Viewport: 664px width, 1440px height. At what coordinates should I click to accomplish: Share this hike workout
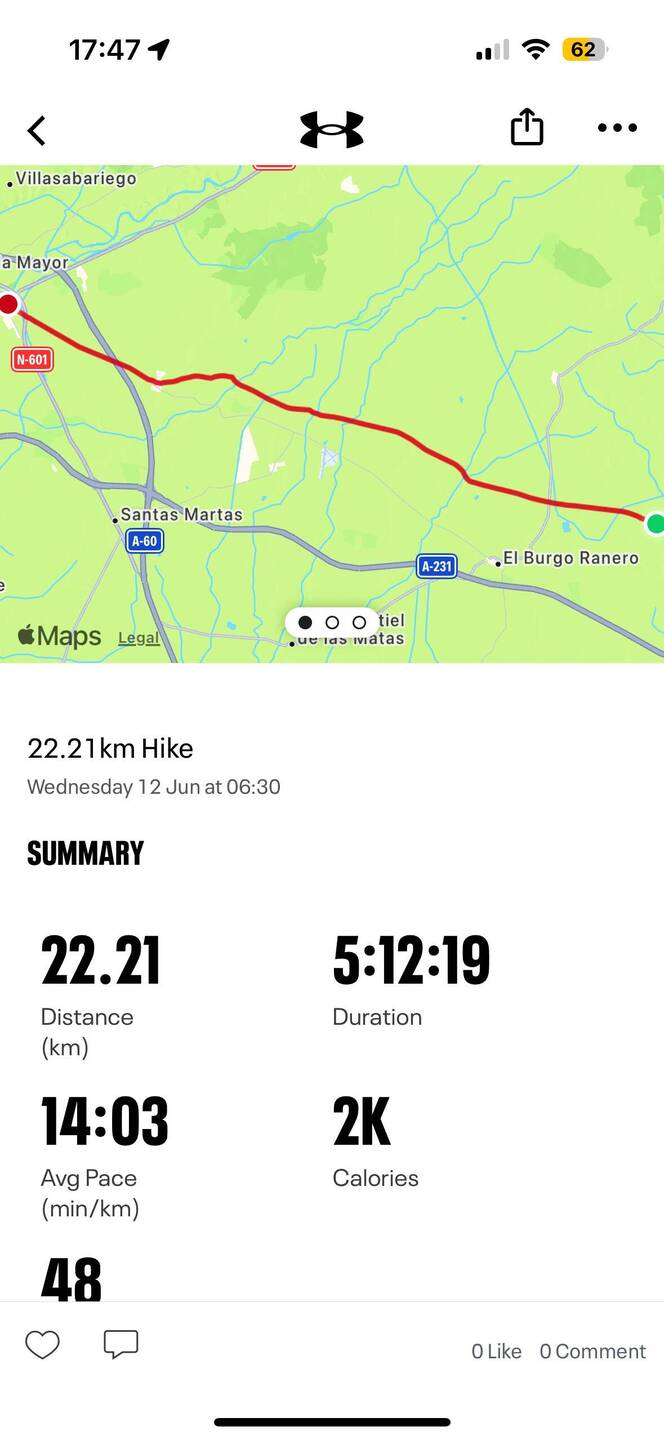pos(527,127)
